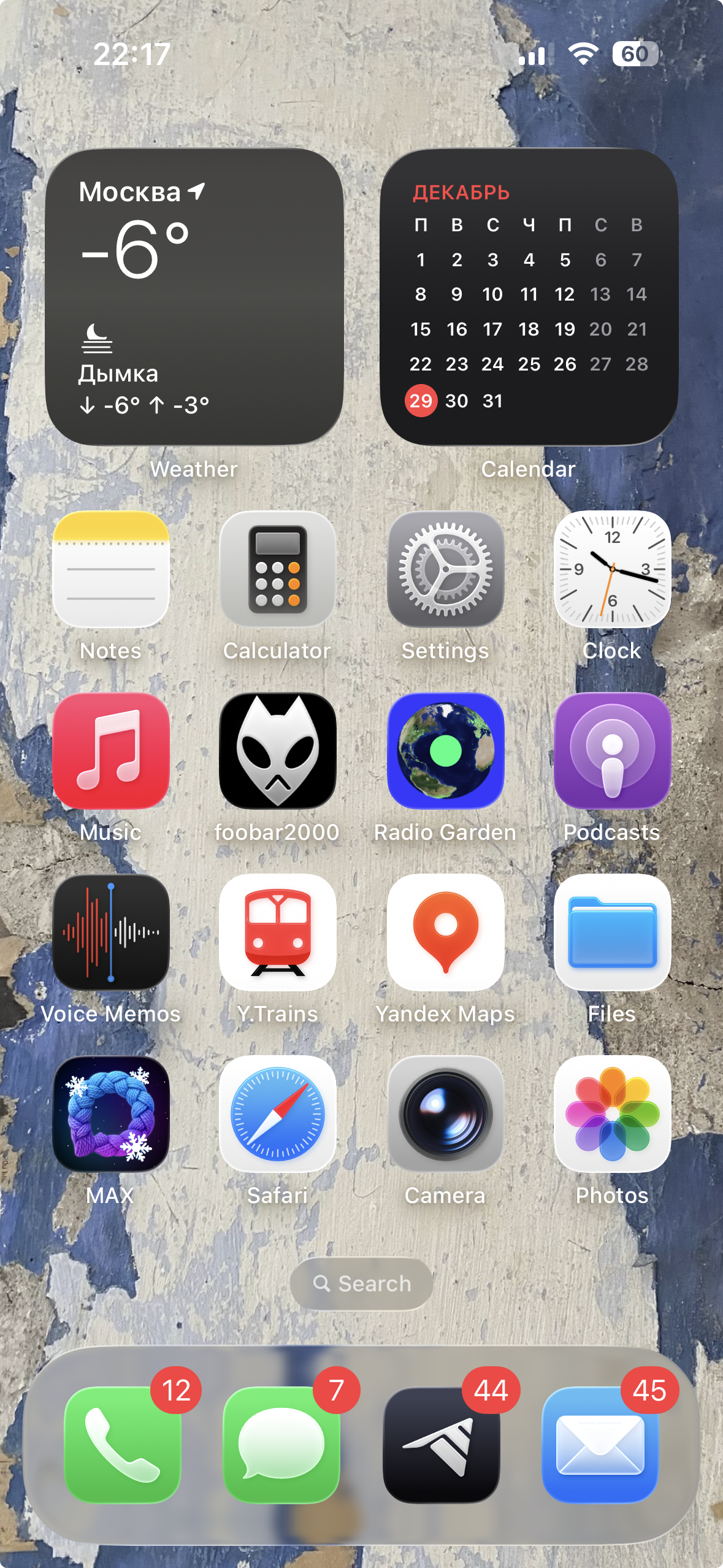Open Voice Memos
The image size is (723, 1568).
(111, 932)
